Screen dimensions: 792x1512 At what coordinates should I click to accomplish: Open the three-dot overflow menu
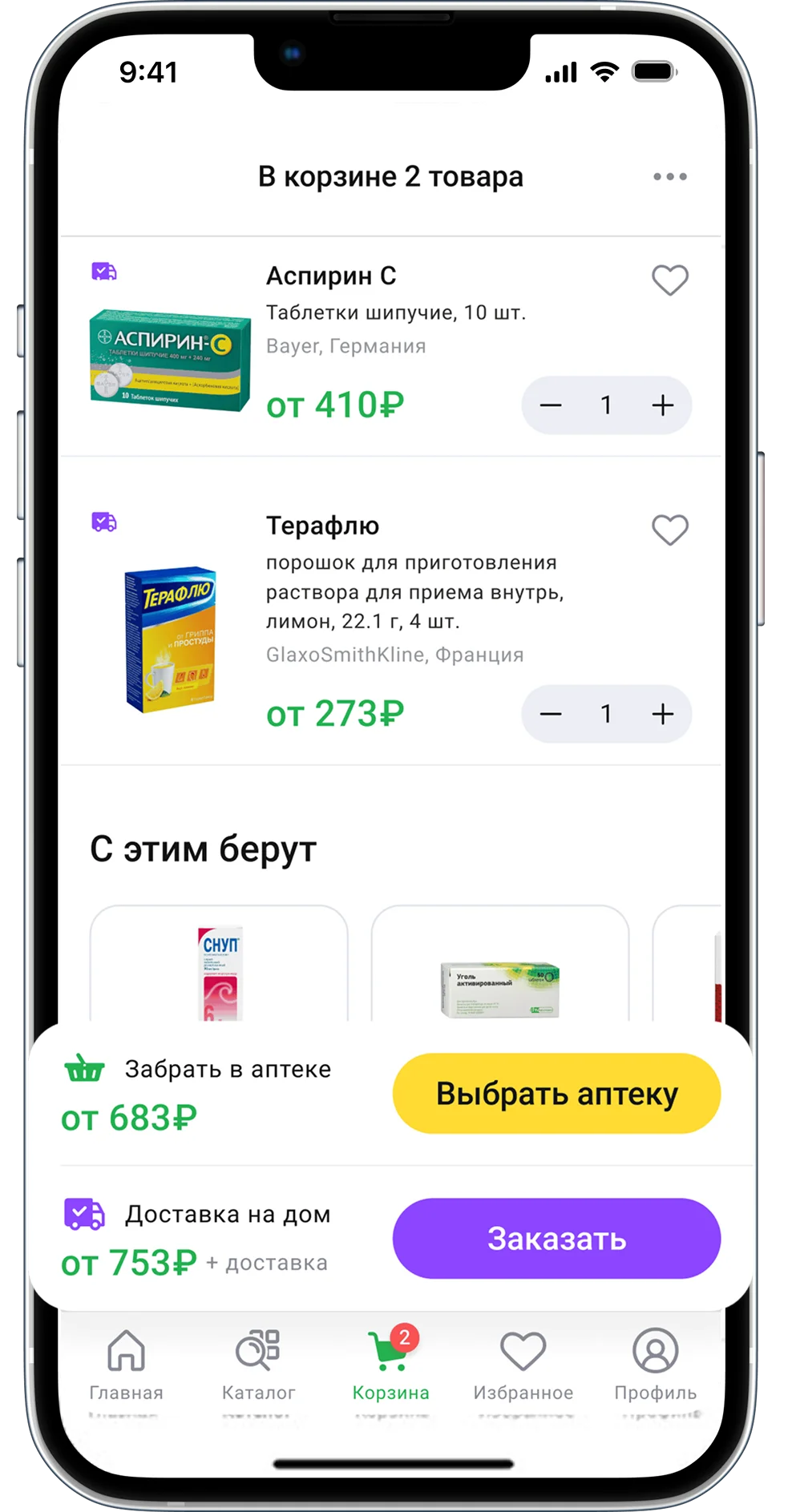click(669, 176)
